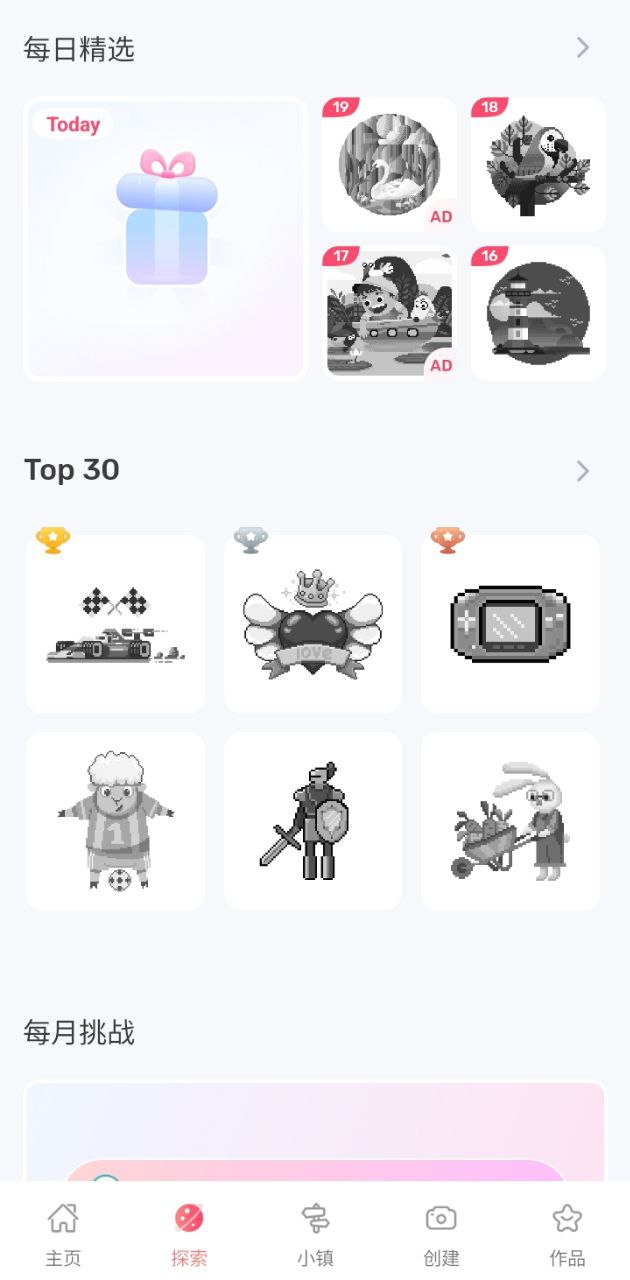Pick the soccer sheep picture
630x1280 pixels.
[x=116, y=821]
